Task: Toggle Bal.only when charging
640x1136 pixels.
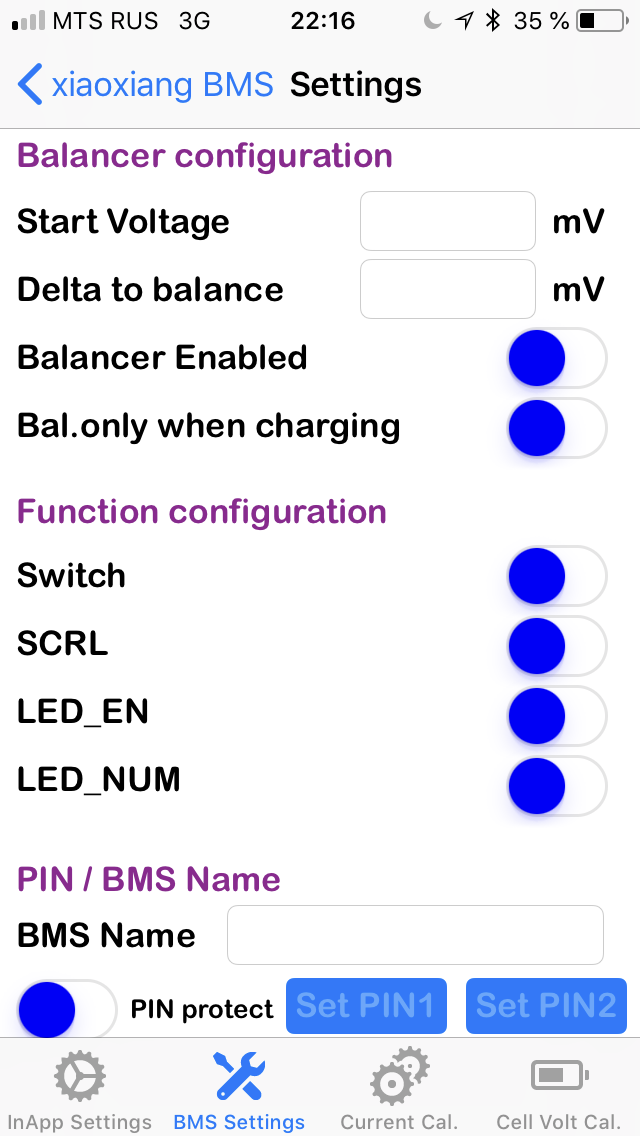Action: click(556, 428)
